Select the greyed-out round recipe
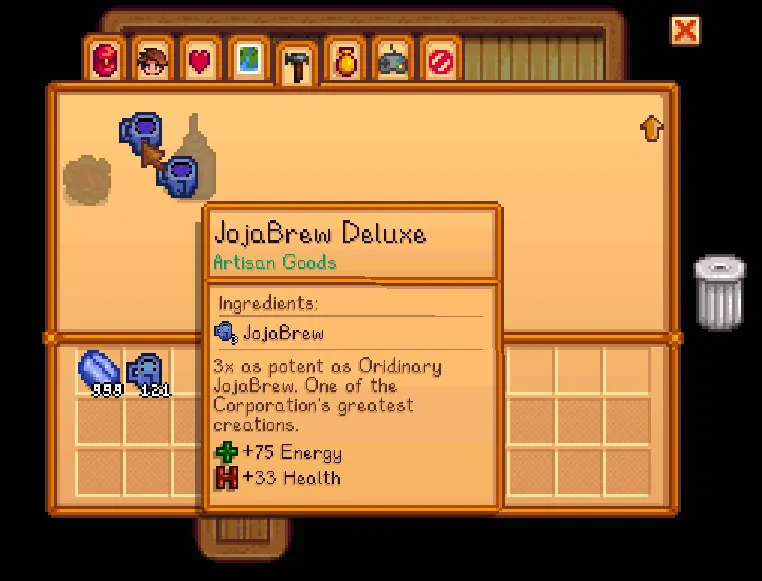The height and width of the screenshot is (581, 762). click(x=87, y=179)
